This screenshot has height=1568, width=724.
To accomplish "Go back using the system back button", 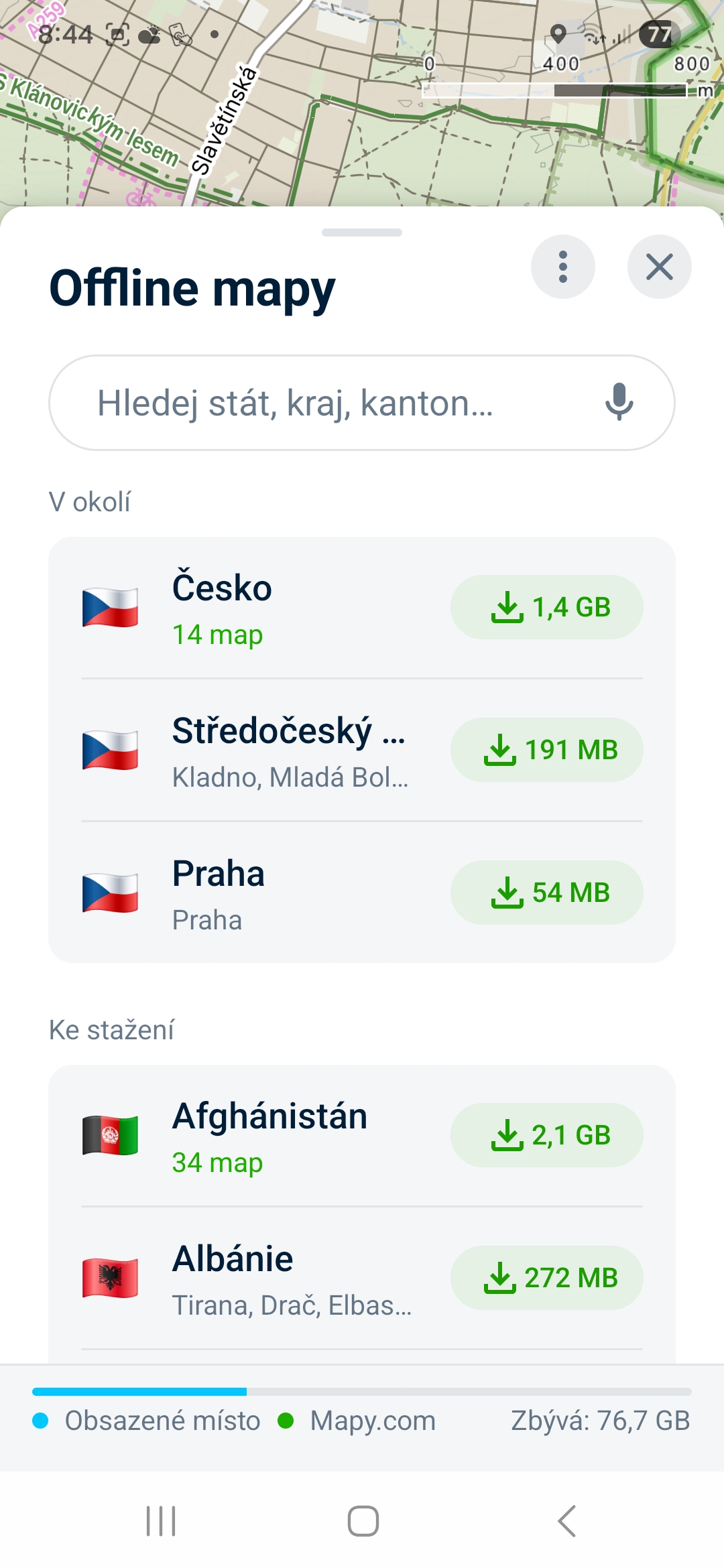I will (x=566, y=1520).
